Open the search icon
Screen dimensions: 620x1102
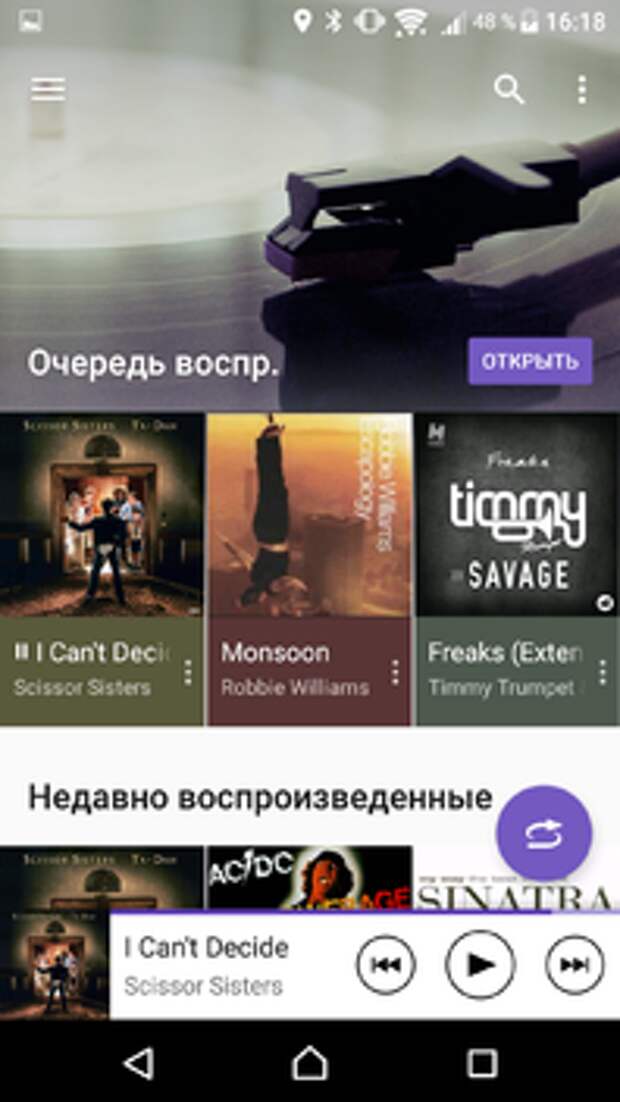509,89
